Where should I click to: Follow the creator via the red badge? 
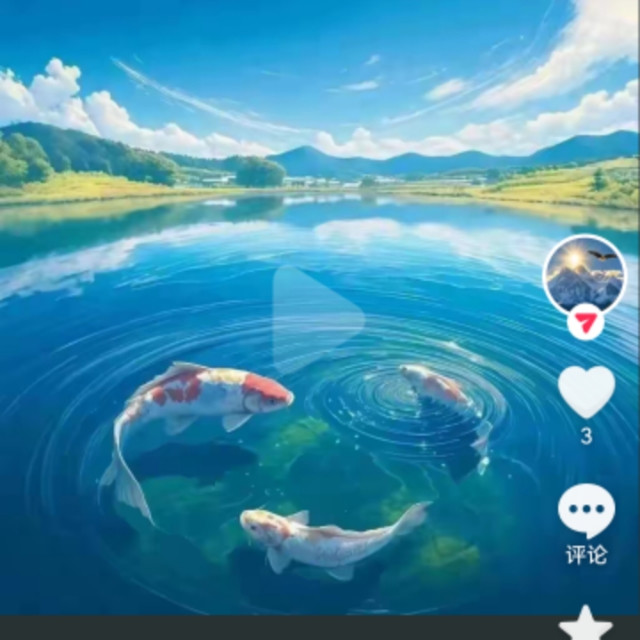coord(585,323)
